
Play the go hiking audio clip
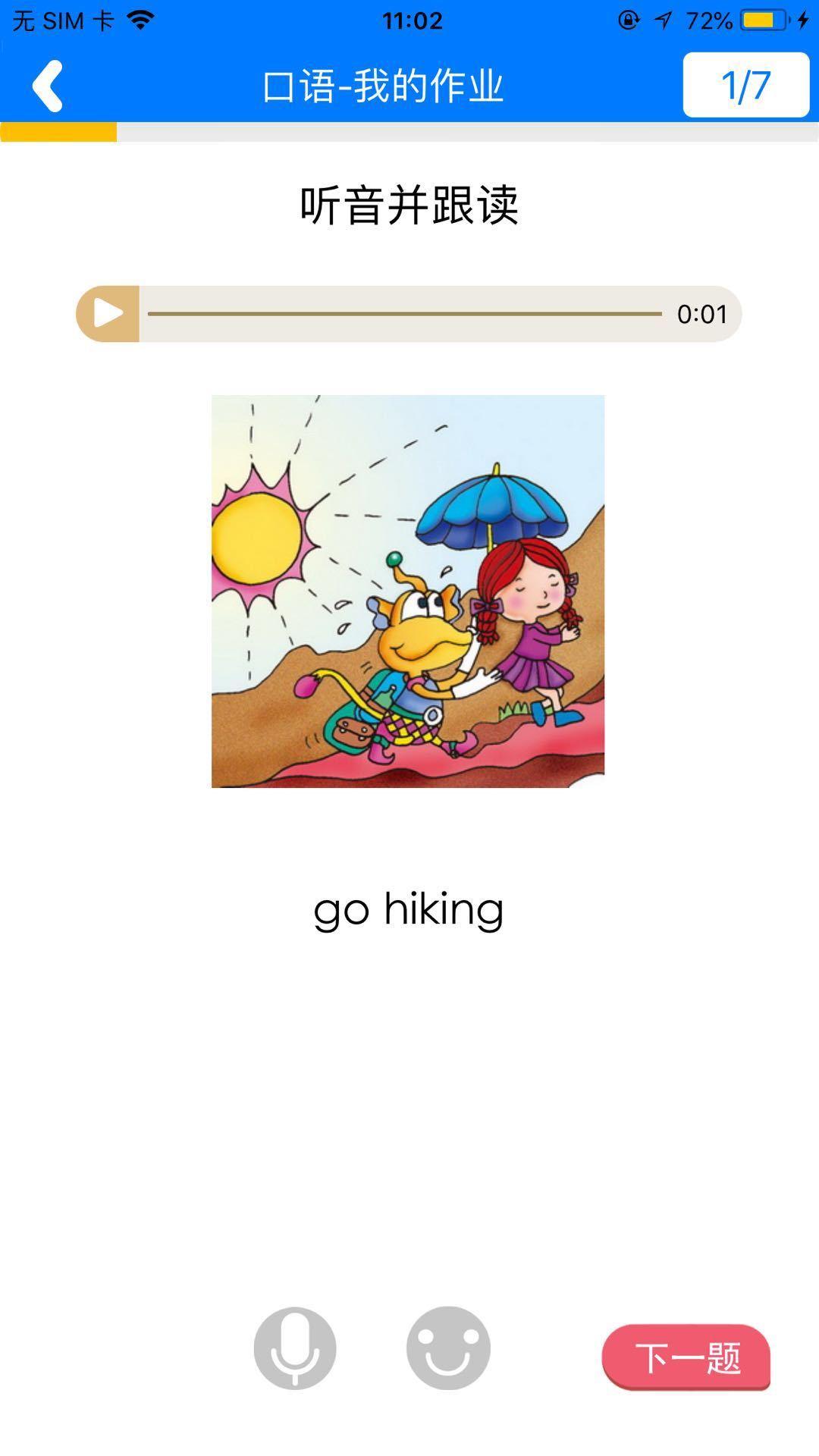108,313
